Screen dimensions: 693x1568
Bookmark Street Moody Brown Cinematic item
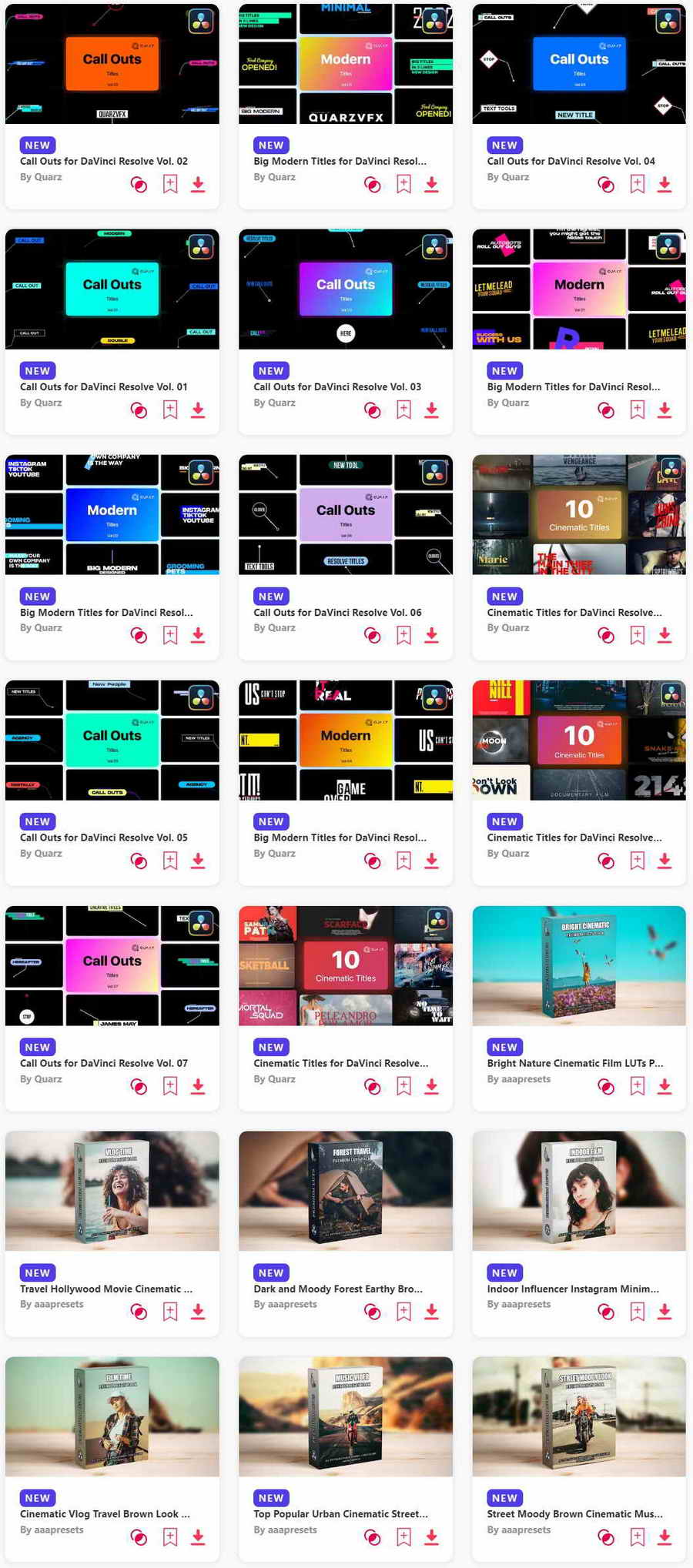(637, 1537)
